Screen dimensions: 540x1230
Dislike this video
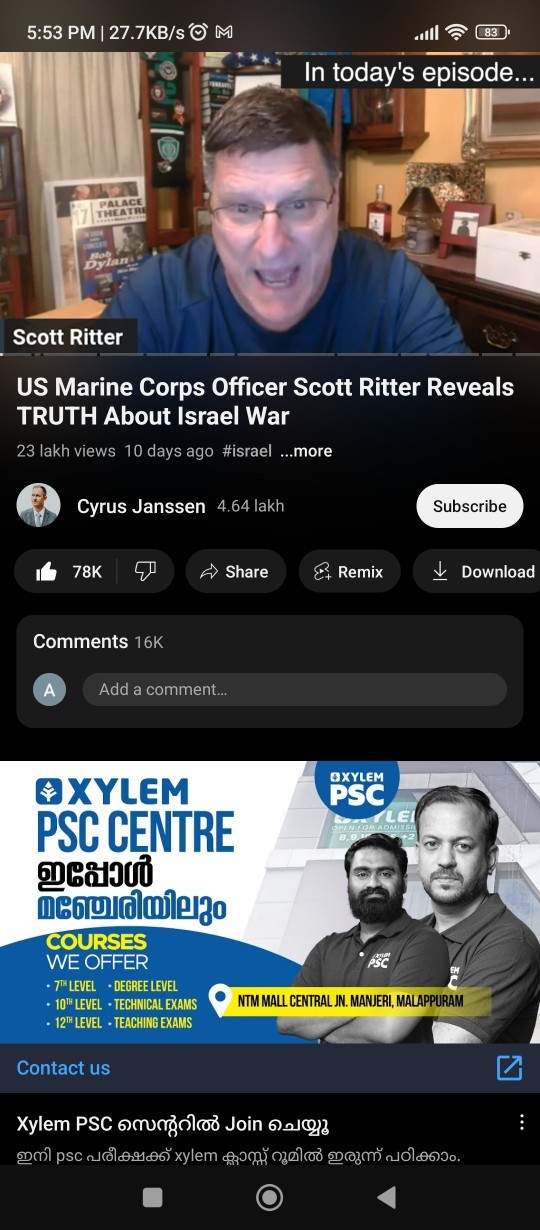[x=146, y=571]
